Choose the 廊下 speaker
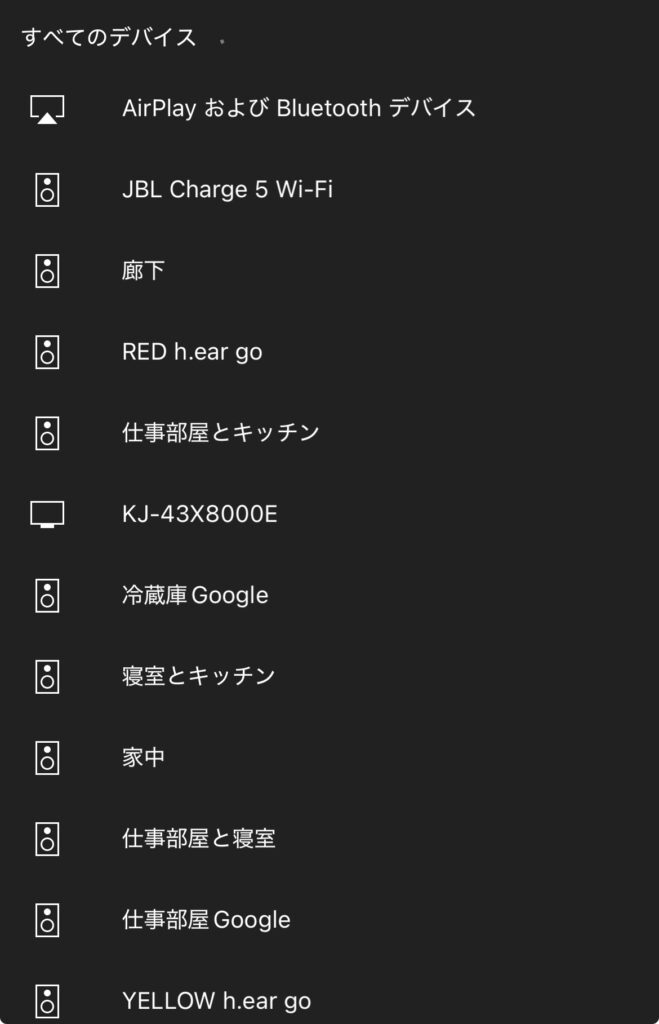The image size is (659, 1024). point(143,271)
